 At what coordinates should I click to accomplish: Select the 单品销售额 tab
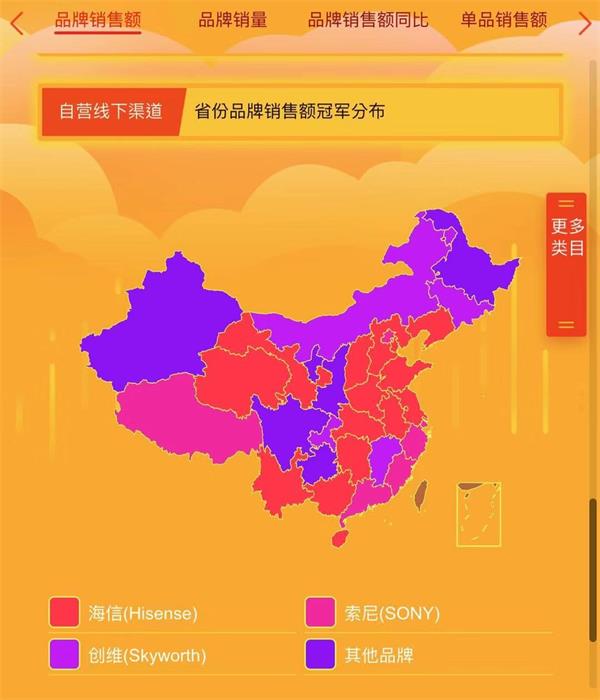[503, 19]
